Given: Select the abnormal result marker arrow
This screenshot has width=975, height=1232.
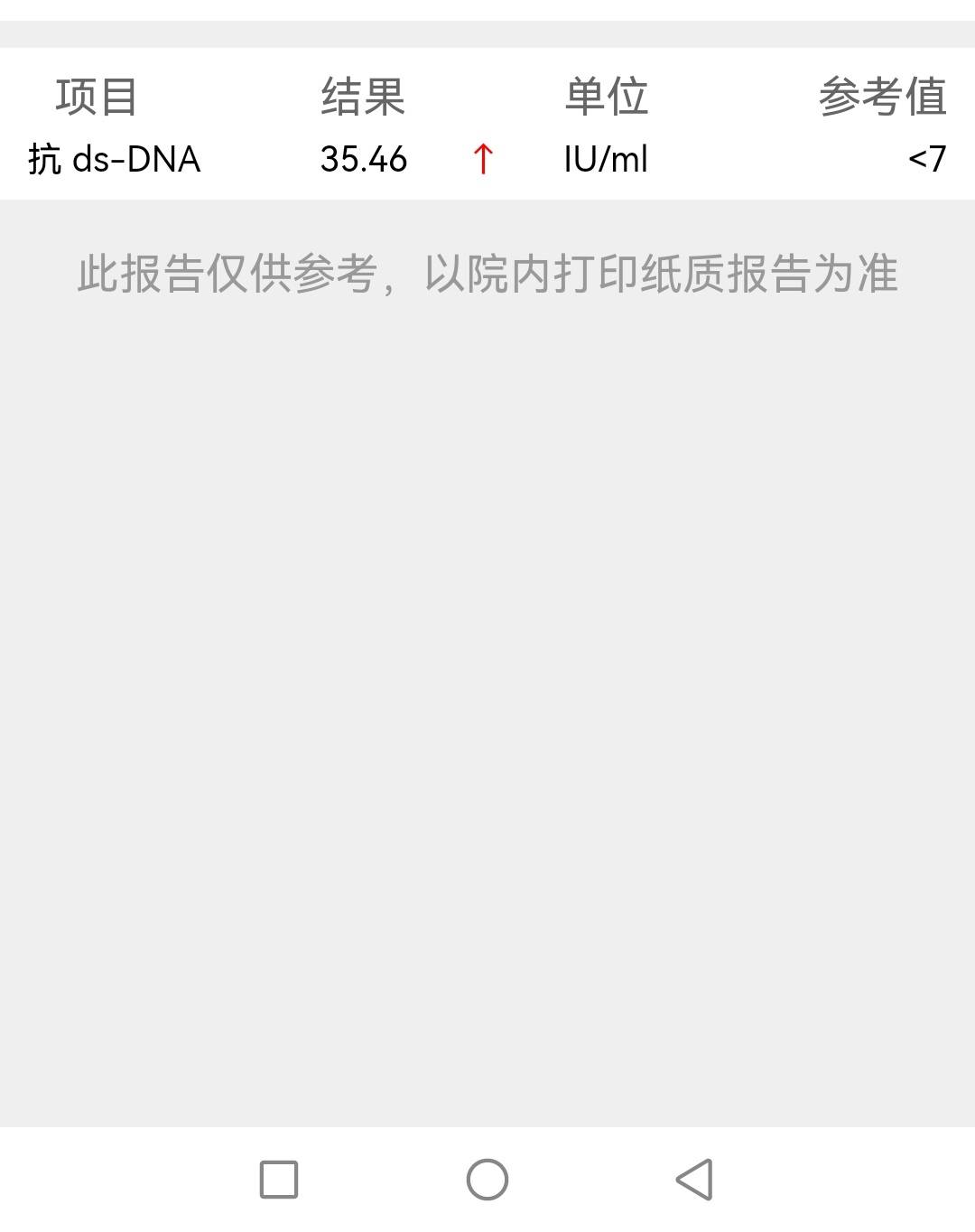Looking at the screenshot, I should pyautogui.click(x=484, y=158).
